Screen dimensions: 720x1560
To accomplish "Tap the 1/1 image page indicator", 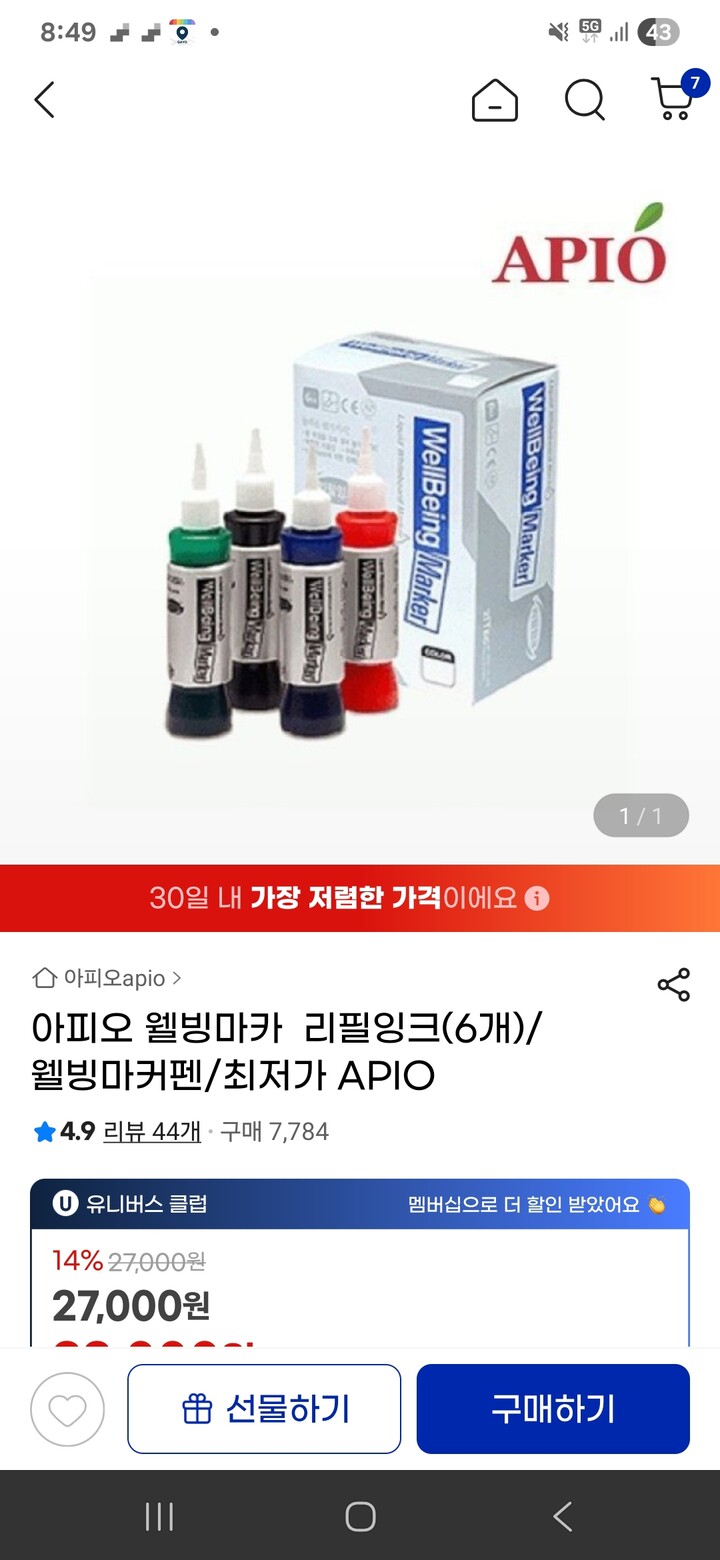I will pos(639,815).
